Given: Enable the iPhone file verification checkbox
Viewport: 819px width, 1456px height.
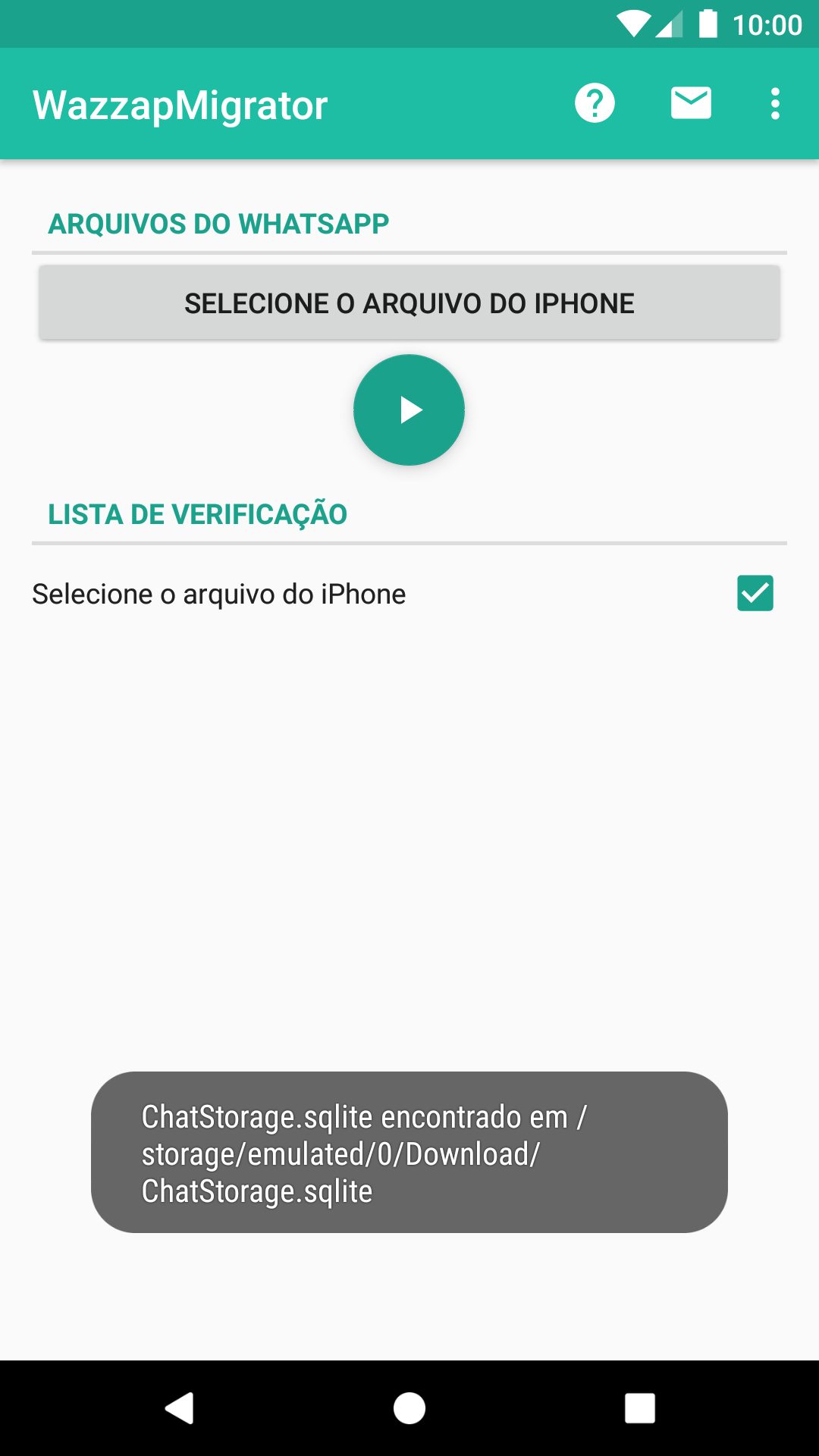Looking at the screenshot, I should 755,594.
